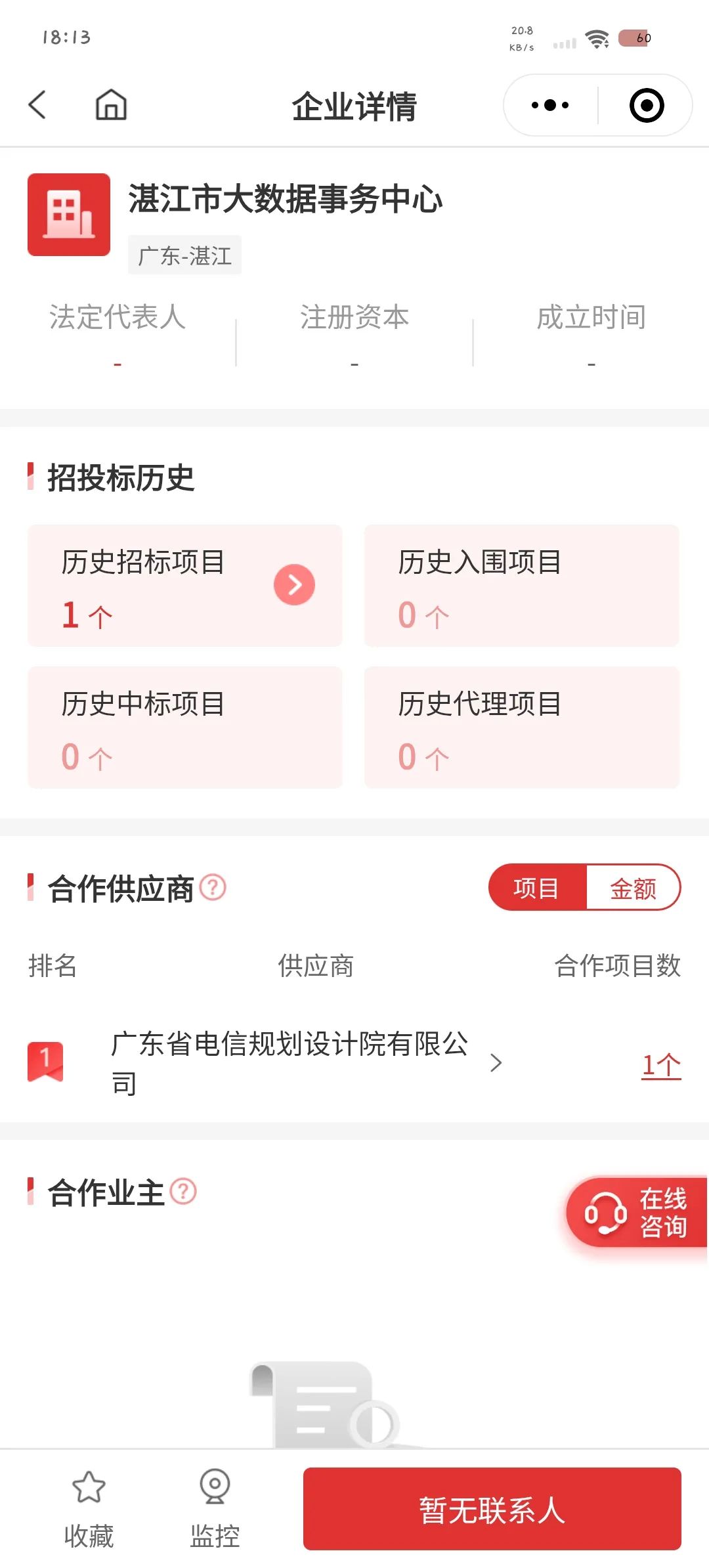Switch supplier ranking to 金额
This screenshot has height=1568, width=709.
click(x=633, y=888)
